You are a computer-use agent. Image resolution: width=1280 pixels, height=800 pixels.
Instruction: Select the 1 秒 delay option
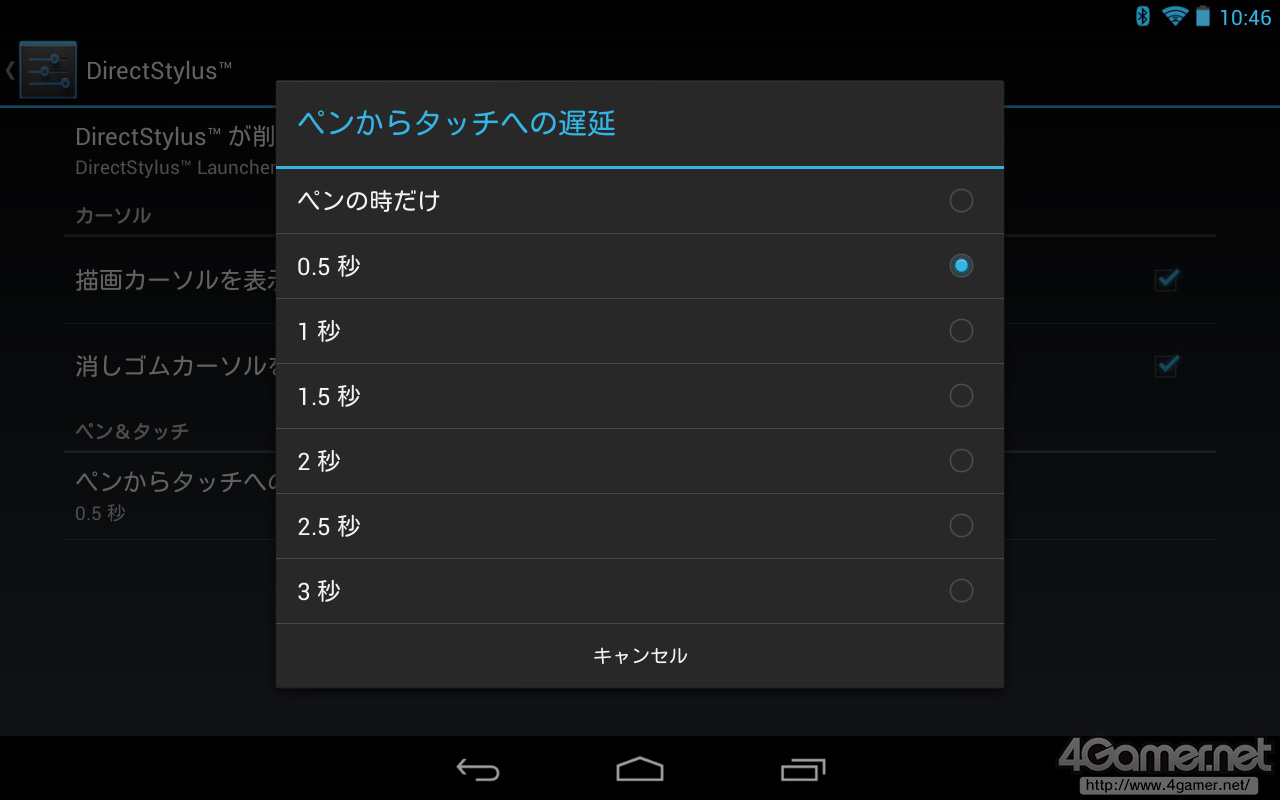(x=639, y=331)
